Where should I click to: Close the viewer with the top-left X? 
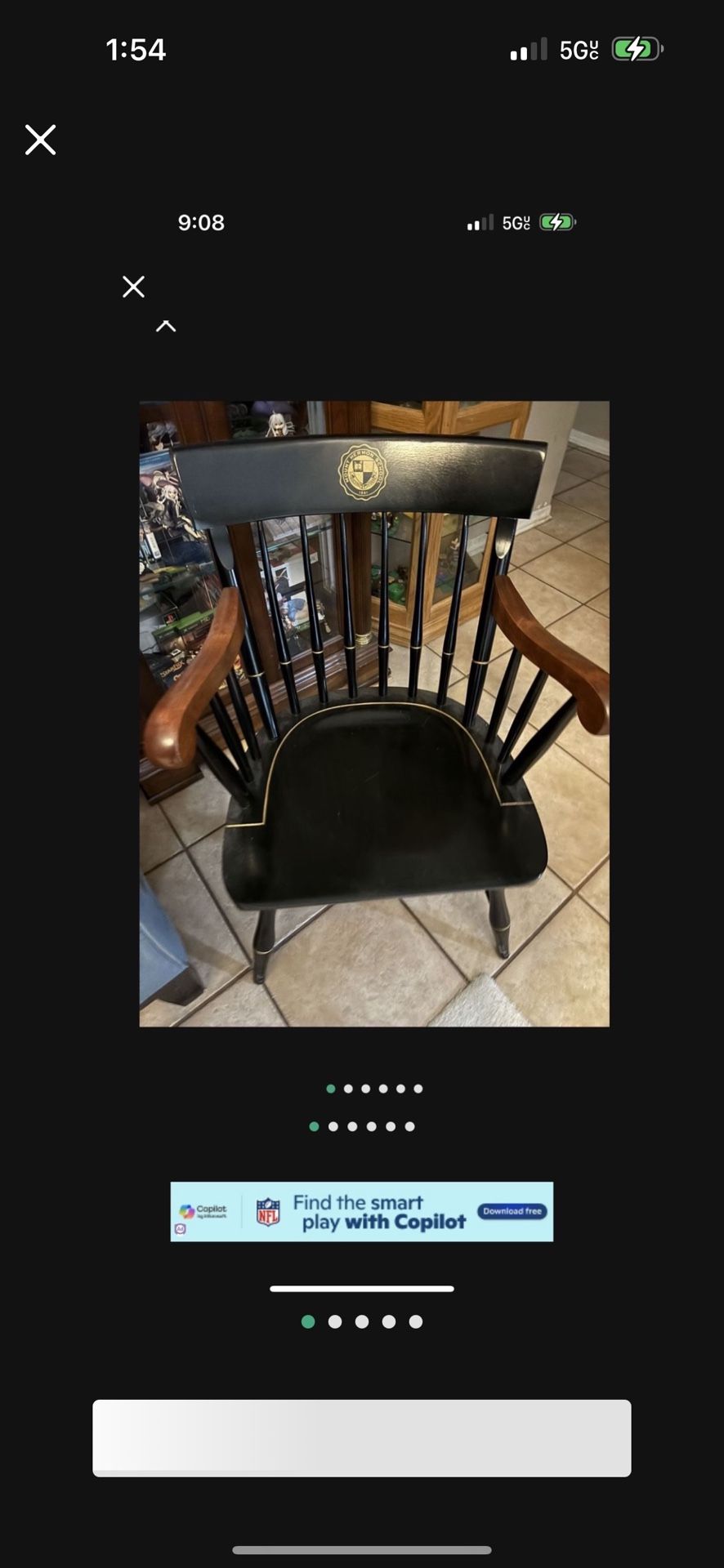coord(39,140)
